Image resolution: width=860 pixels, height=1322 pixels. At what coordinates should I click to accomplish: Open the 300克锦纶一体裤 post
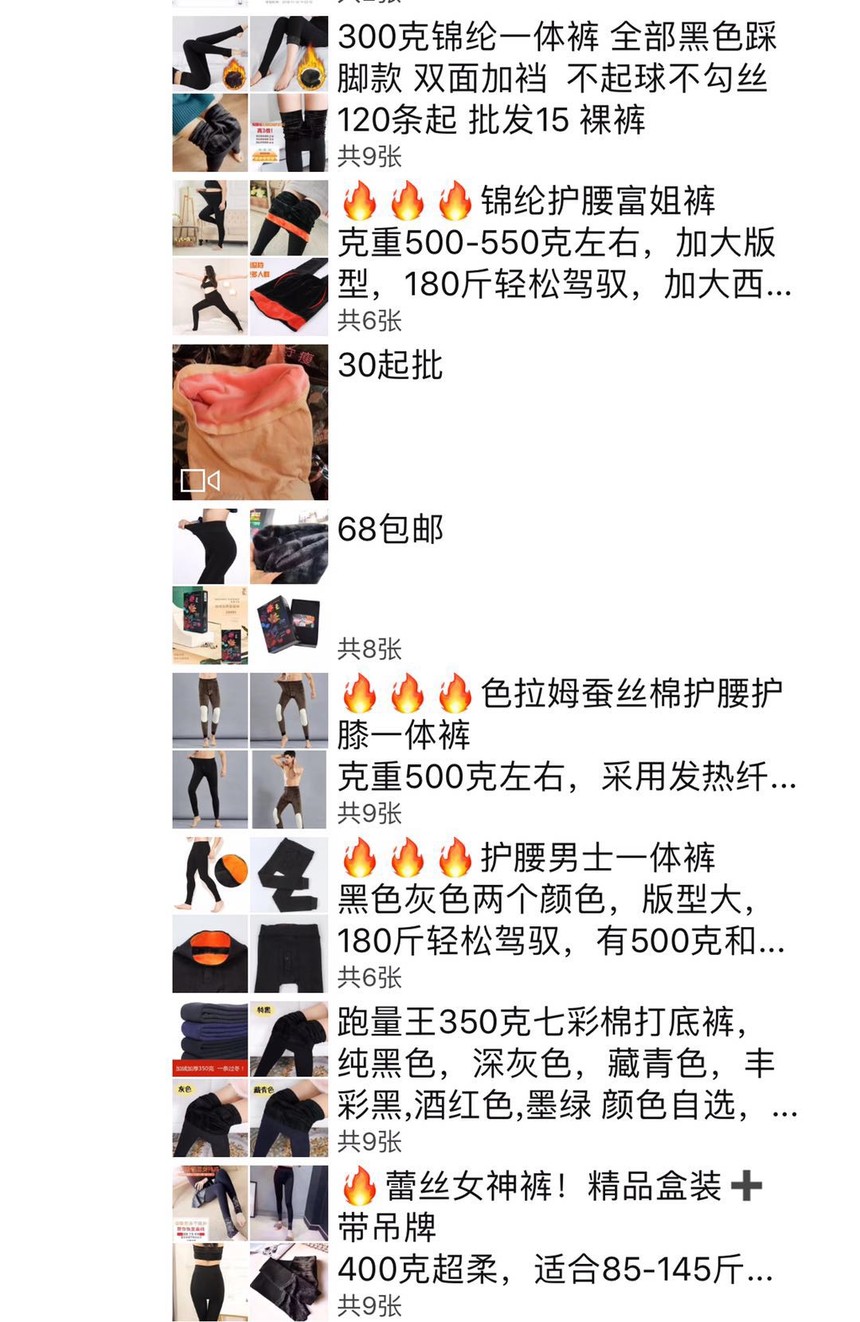(556, 79)
